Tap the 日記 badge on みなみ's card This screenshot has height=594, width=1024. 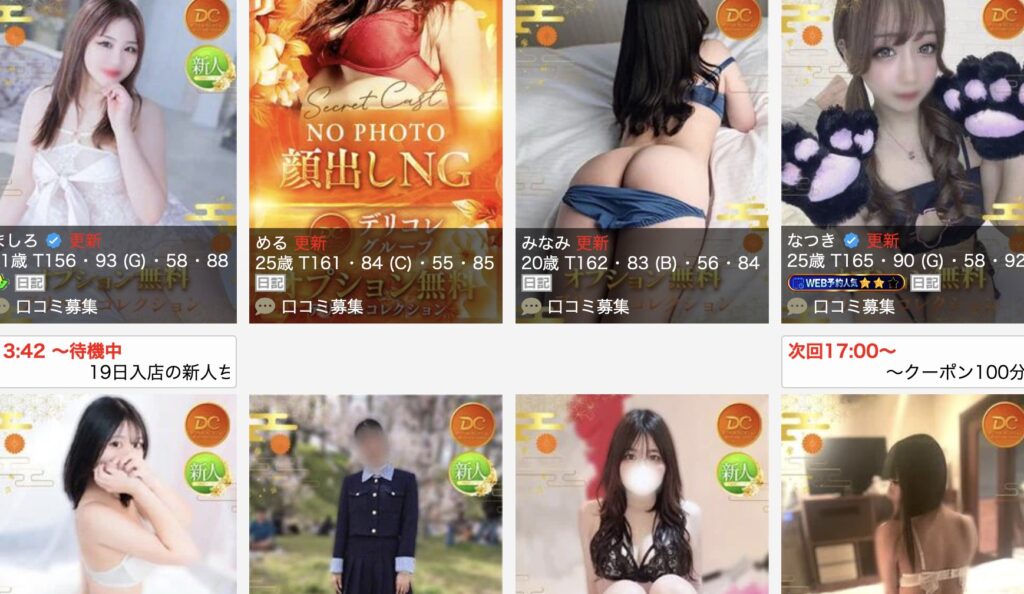click(536, 284)
